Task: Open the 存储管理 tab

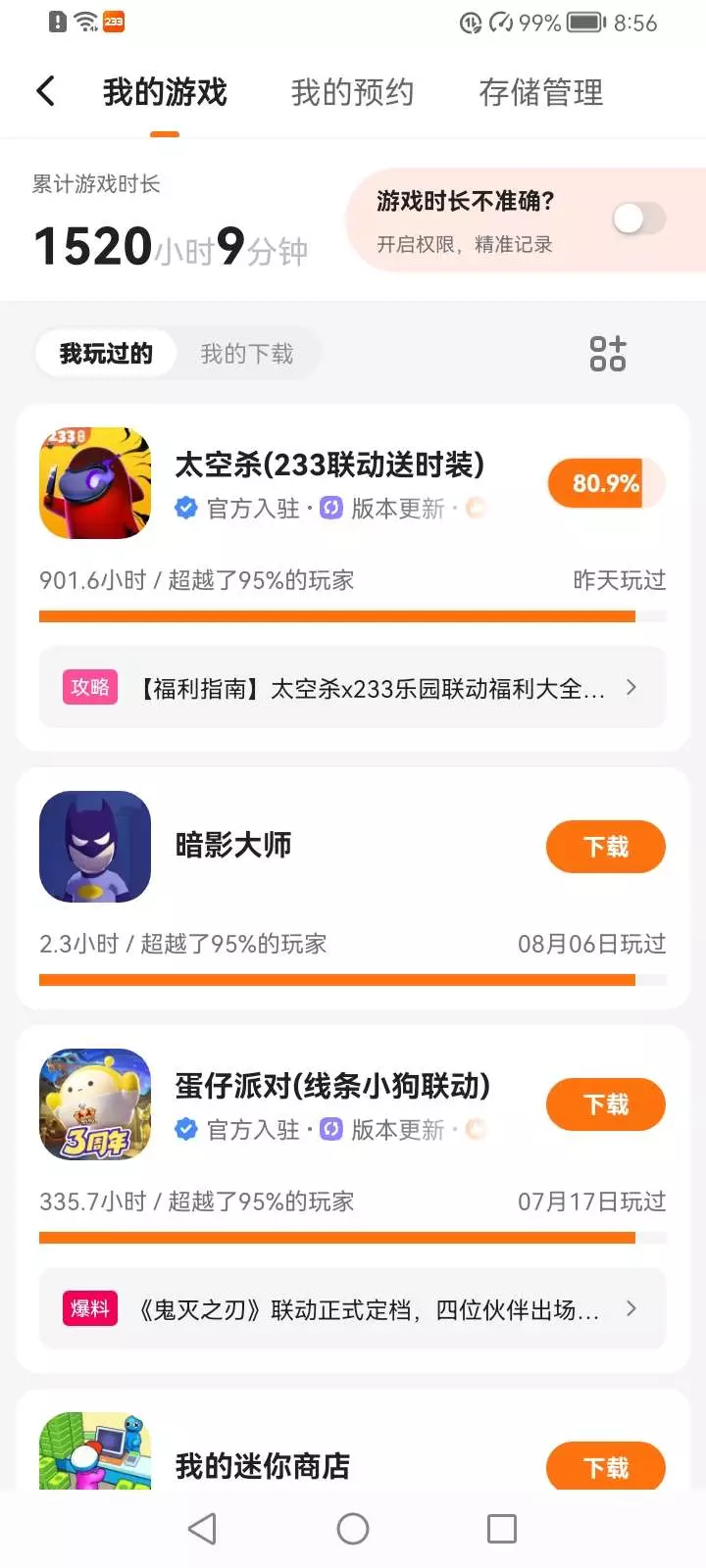Action: (540, 92)
